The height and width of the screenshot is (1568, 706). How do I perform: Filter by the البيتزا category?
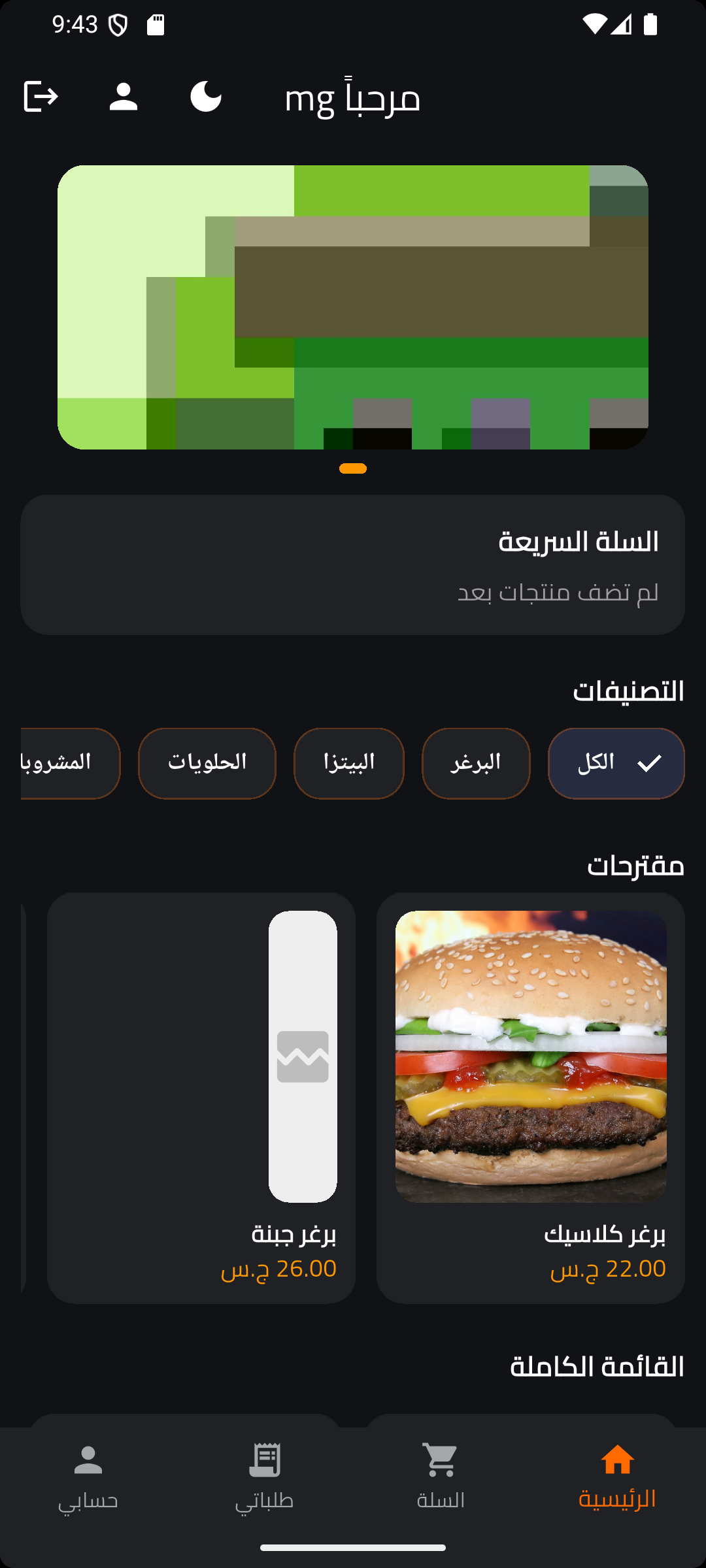click(x=349, y=763)
